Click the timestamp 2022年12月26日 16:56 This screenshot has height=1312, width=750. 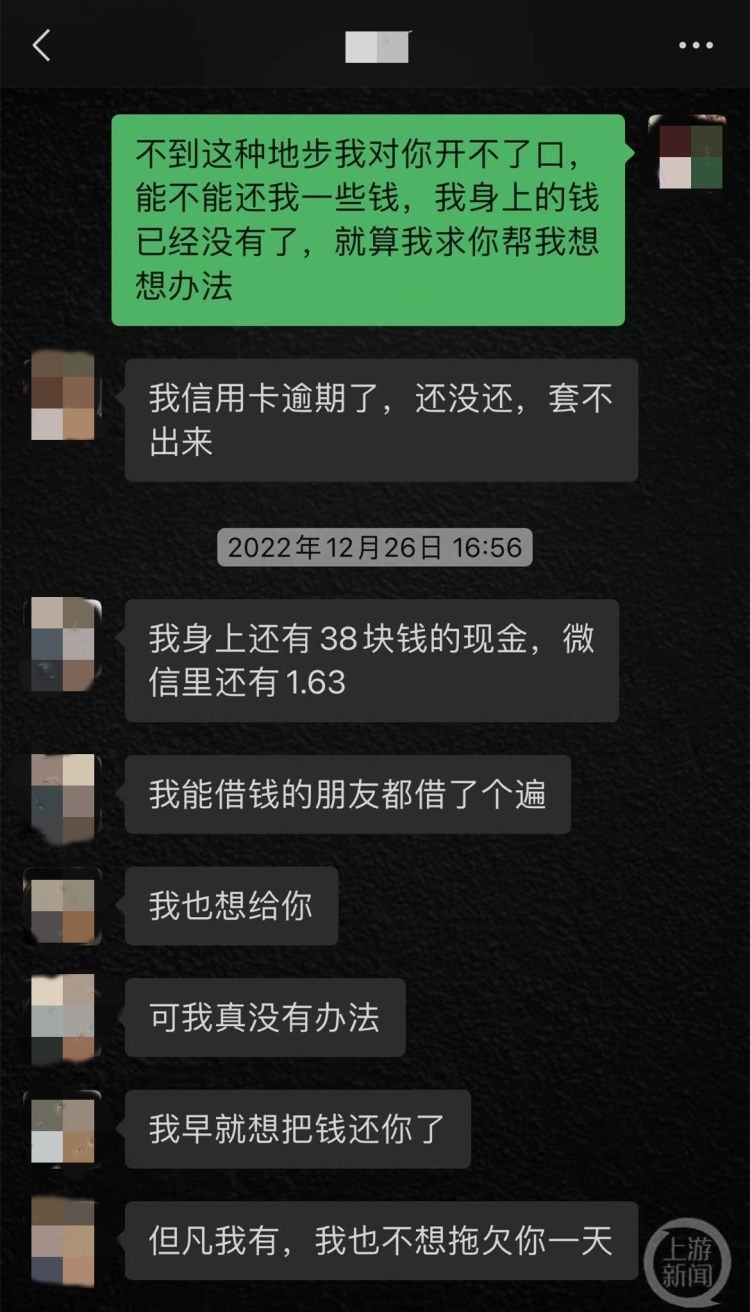click(x=374, y=547)
